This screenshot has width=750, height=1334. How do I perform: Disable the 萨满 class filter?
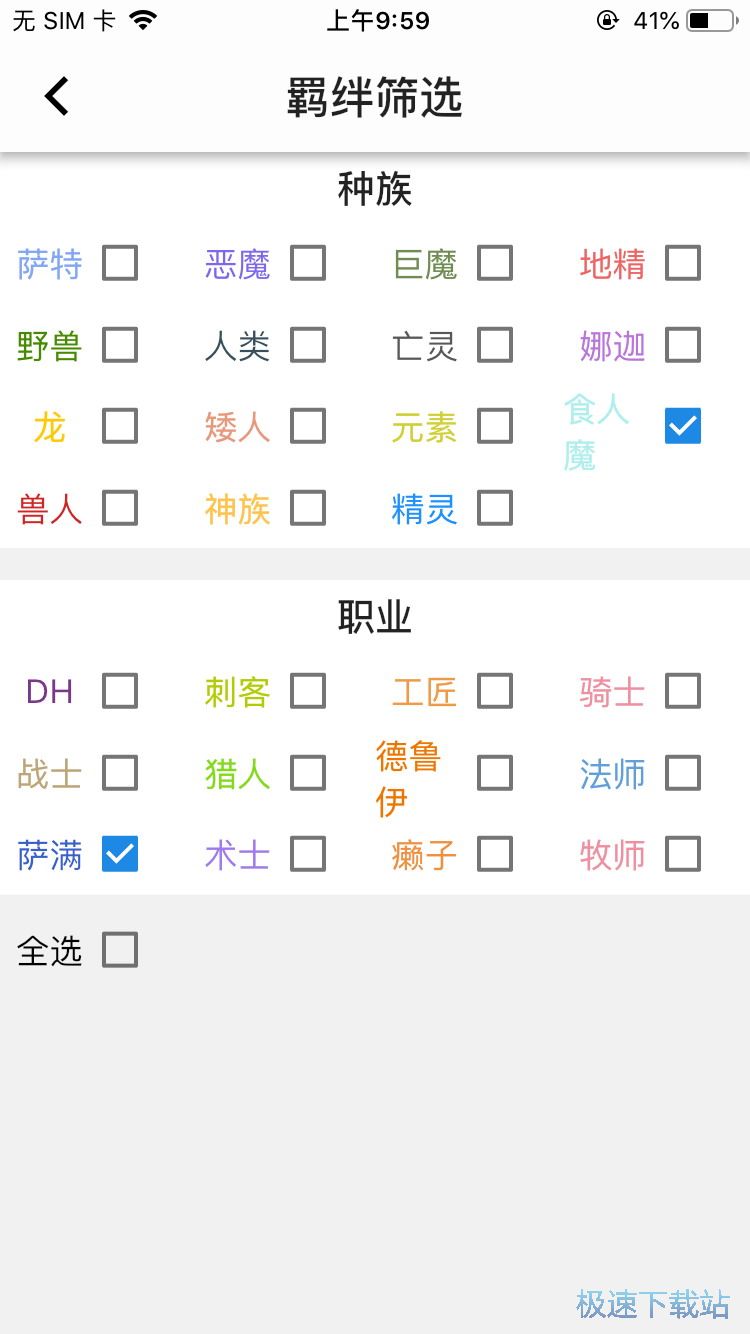pos(120,853)
